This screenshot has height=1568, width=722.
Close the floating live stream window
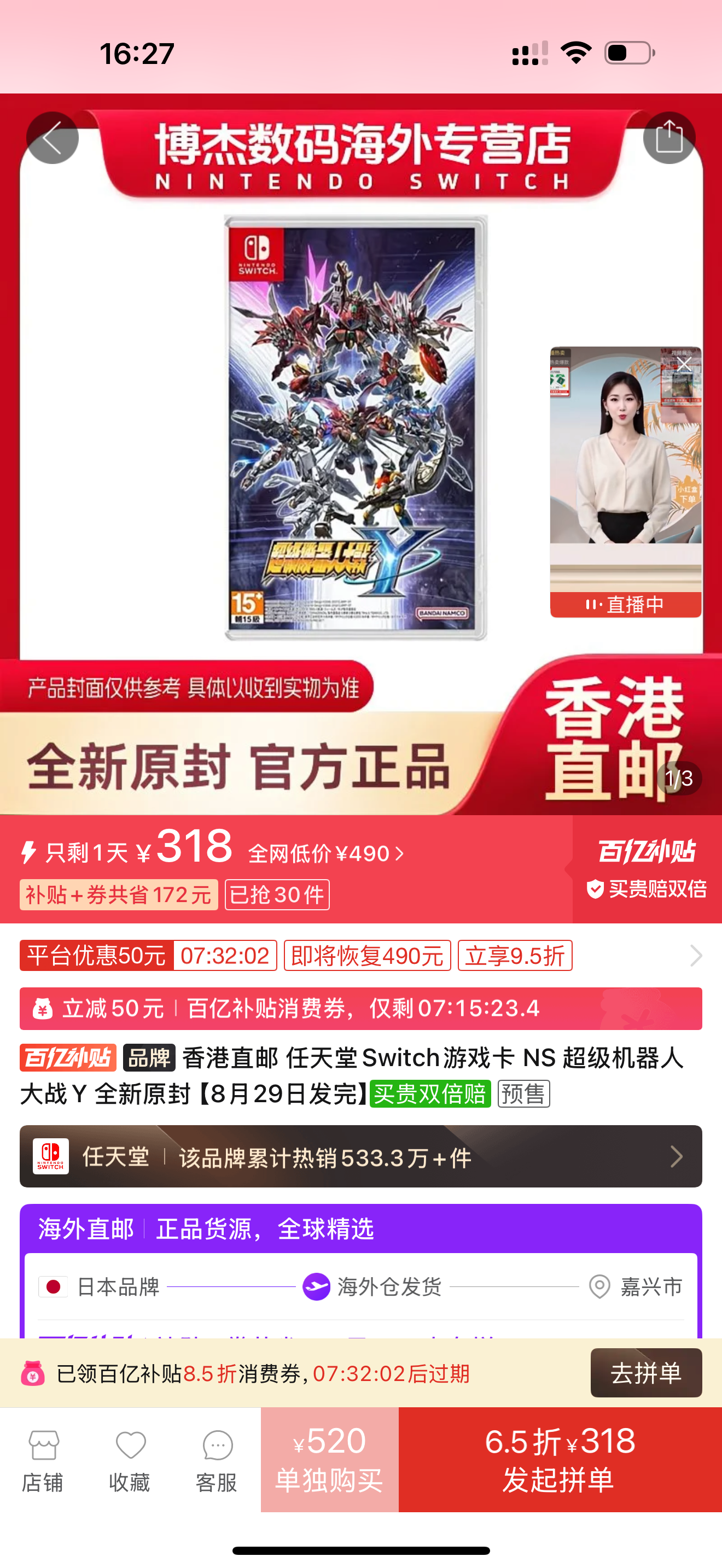pos(684,364)
